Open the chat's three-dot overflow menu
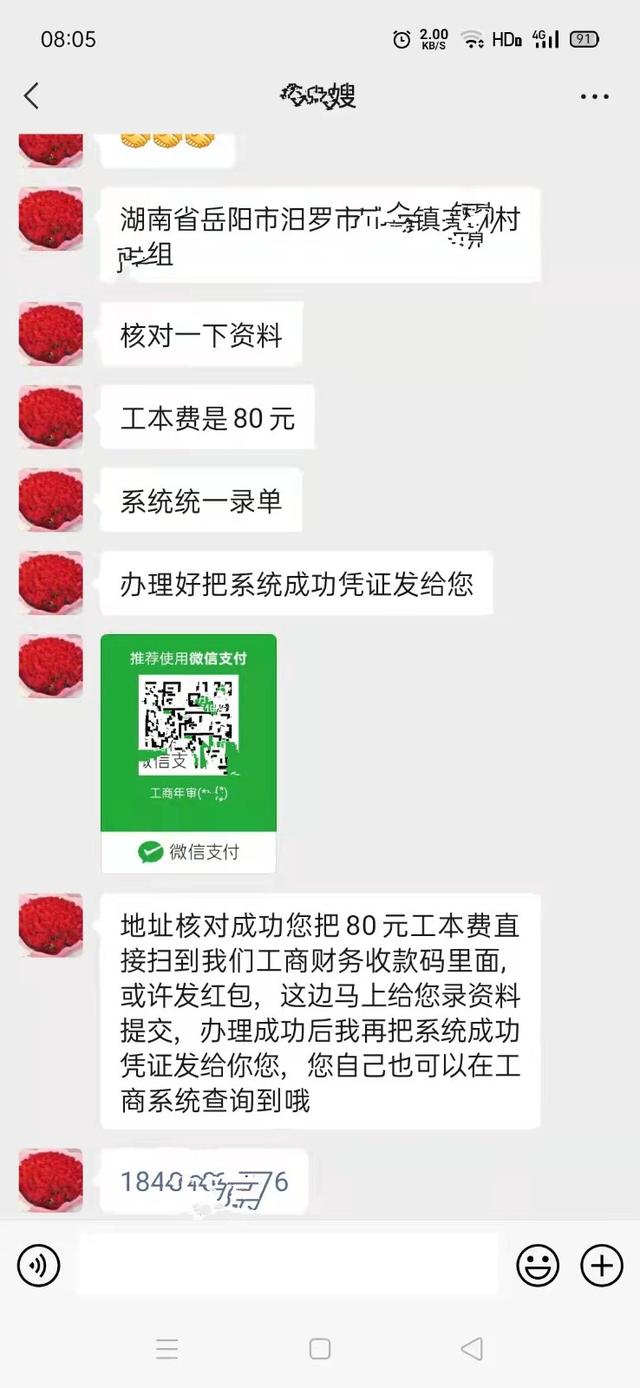 pyautogui.click(x=594, y=97)
